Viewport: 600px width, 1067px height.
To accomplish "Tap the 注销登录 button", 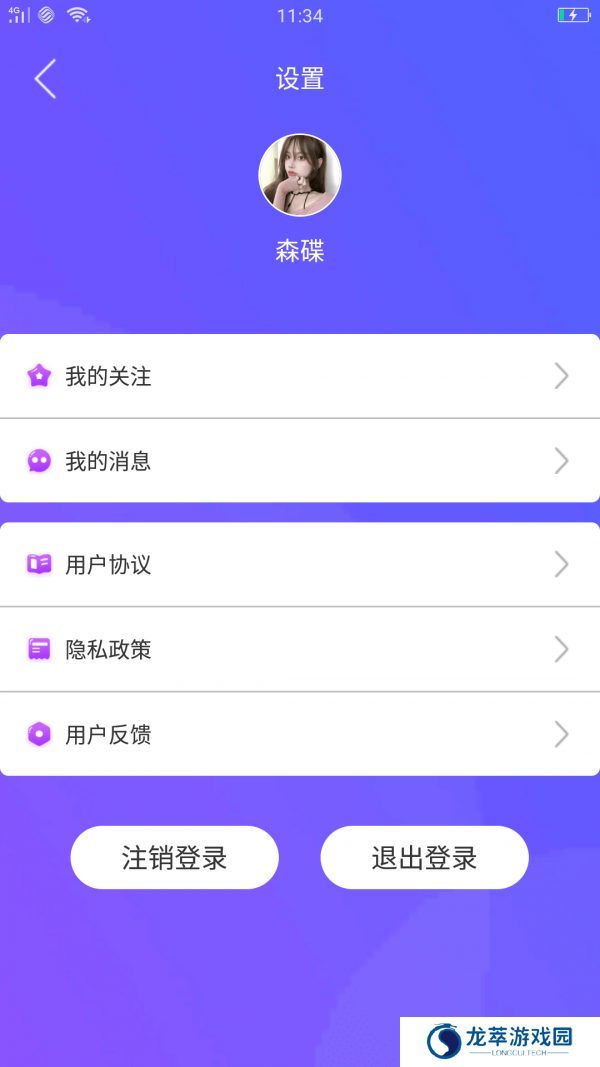I will point(175,857).
